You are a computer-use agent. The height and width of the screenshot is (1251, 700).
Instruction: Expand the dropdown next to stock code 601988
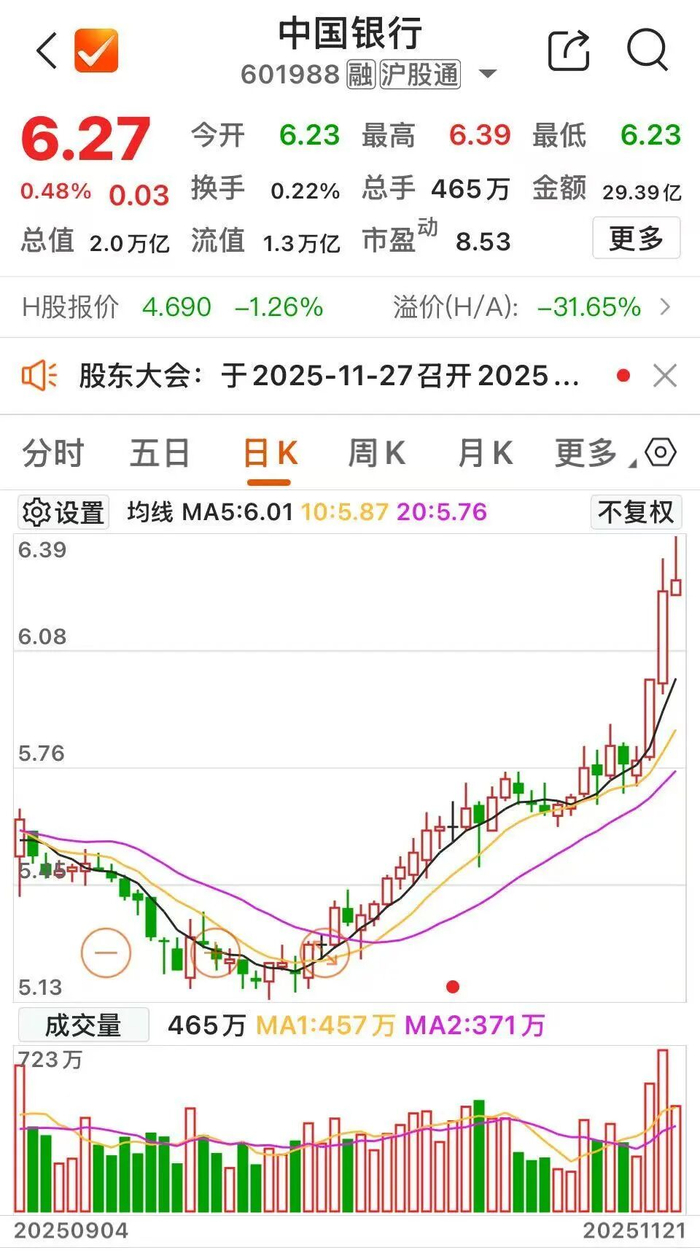[x=488, y=74]
